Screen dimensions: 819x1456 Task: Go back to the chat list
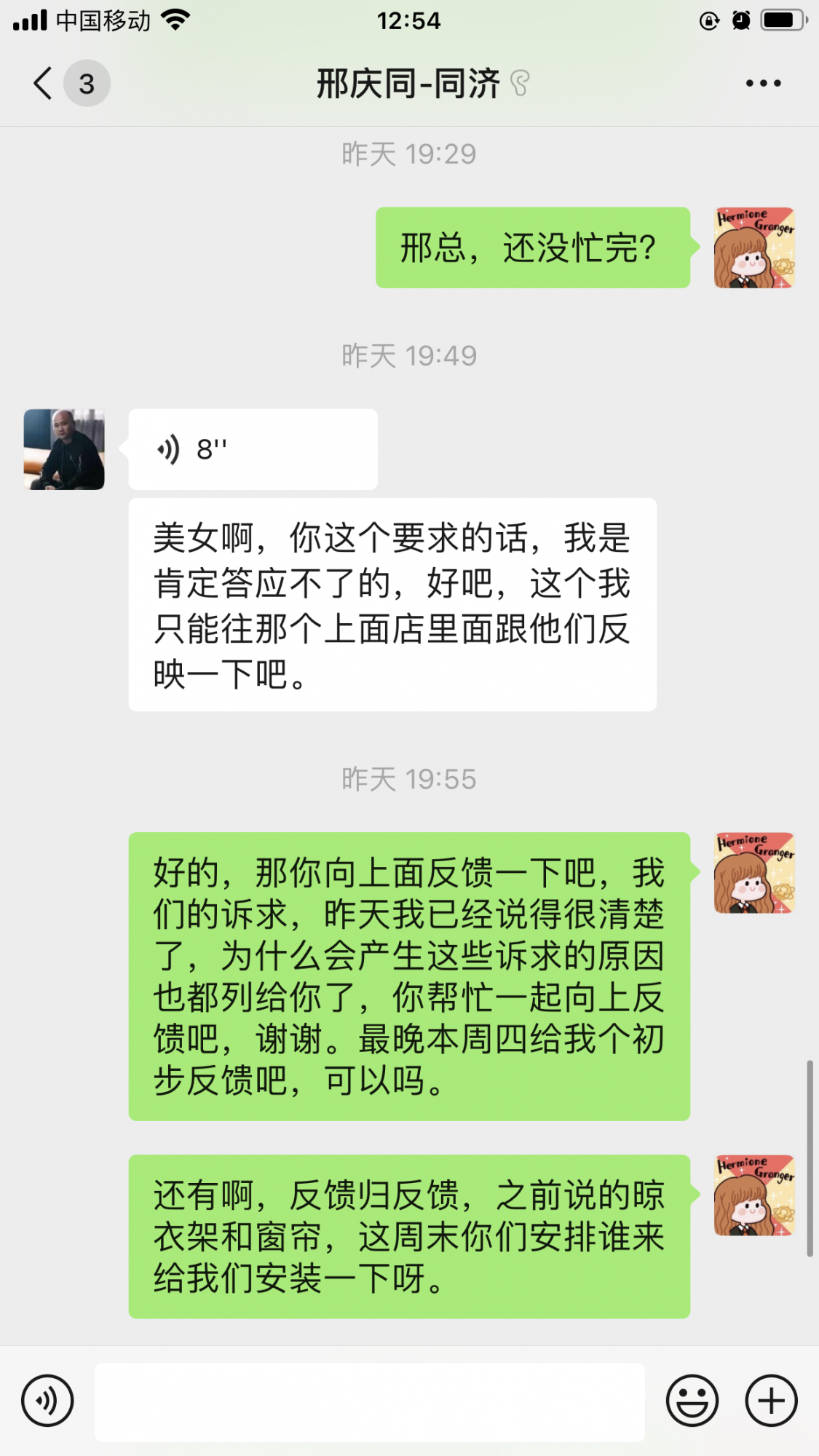coord(44,83)
